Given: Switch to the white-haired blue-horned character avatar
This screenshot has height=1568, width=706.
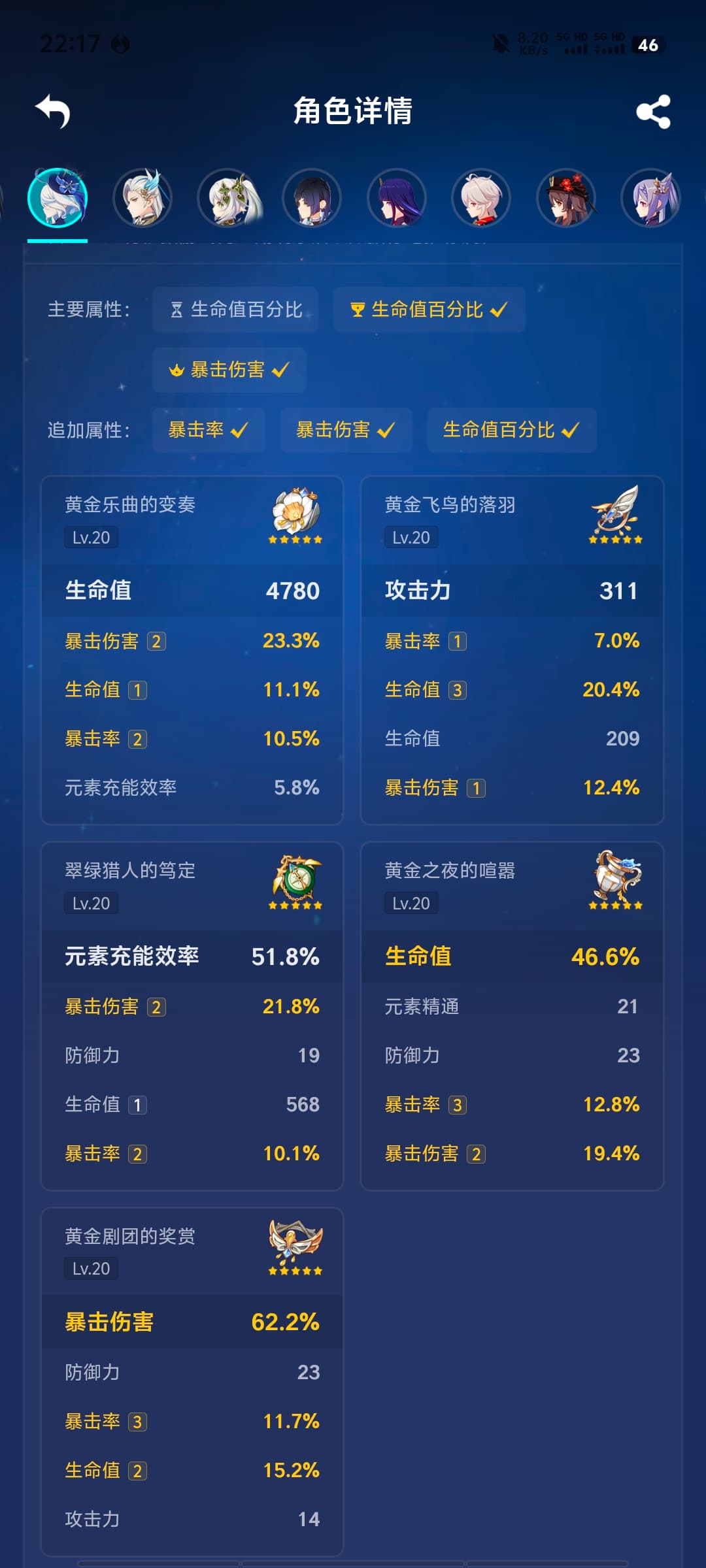Looking at the screenshot, I should tap(143, 198).
